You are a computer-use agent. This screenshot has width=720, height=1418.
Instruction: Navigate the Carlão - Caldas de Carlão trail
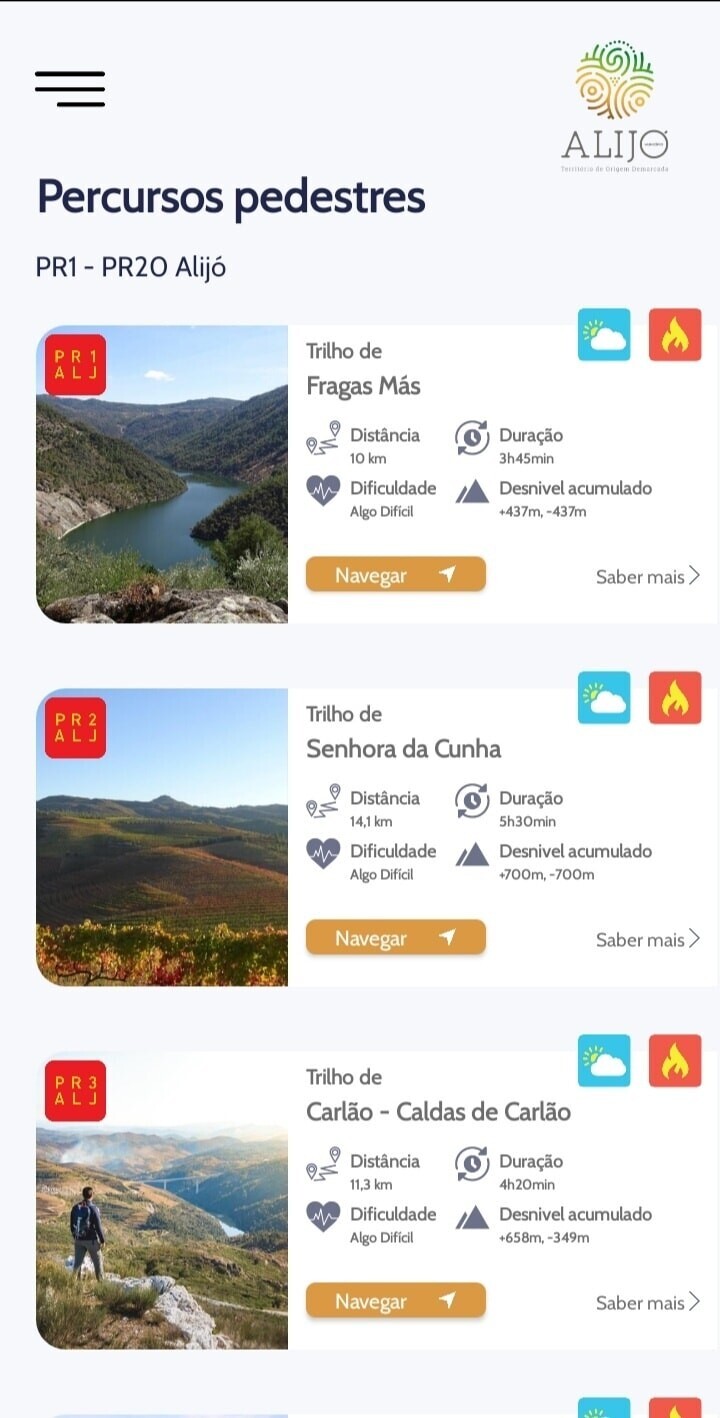pos(395,1301)
